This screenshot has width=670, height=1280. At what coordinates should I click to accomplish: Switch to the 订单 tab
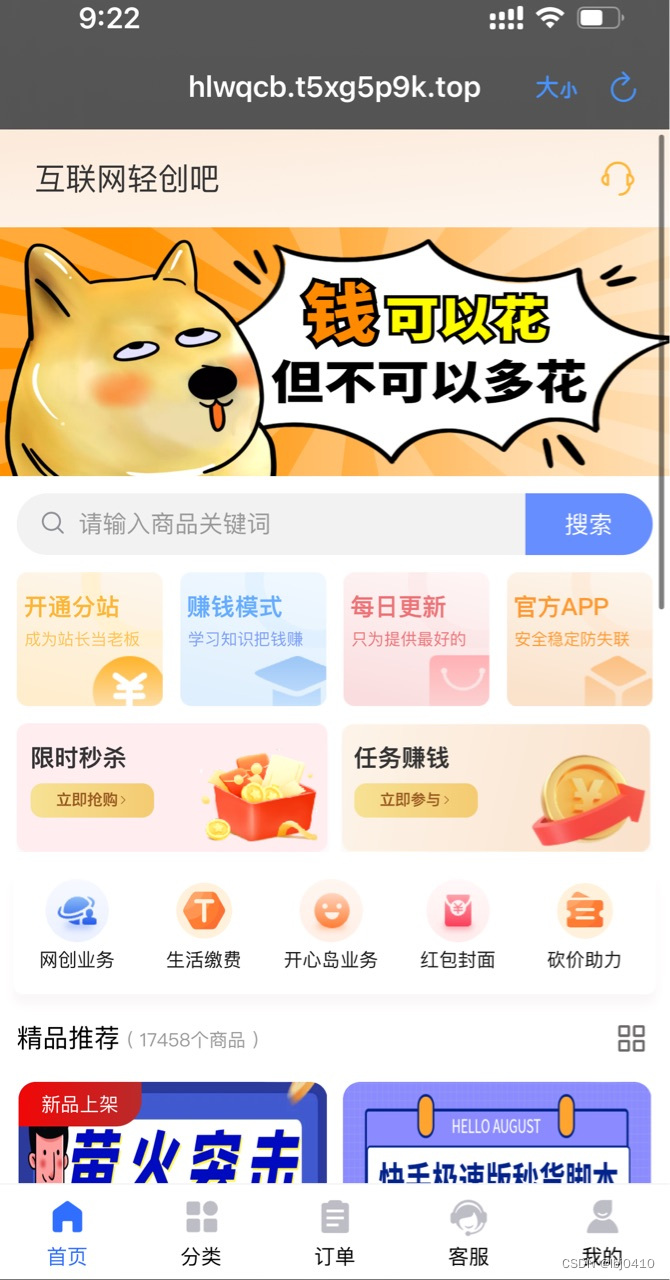coord(335,1232)
